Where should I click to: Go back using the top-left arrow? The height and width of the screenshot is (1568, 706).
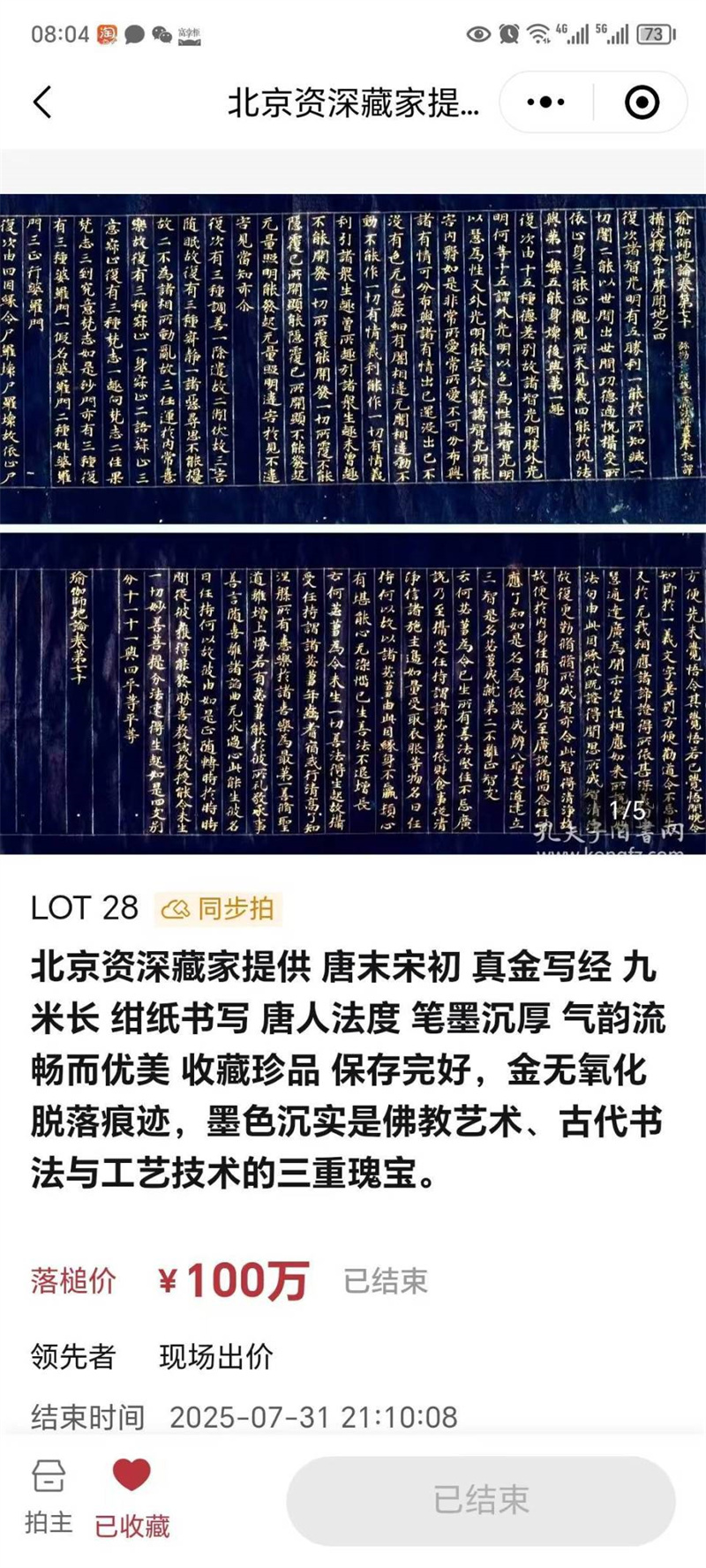coord(42,102)
